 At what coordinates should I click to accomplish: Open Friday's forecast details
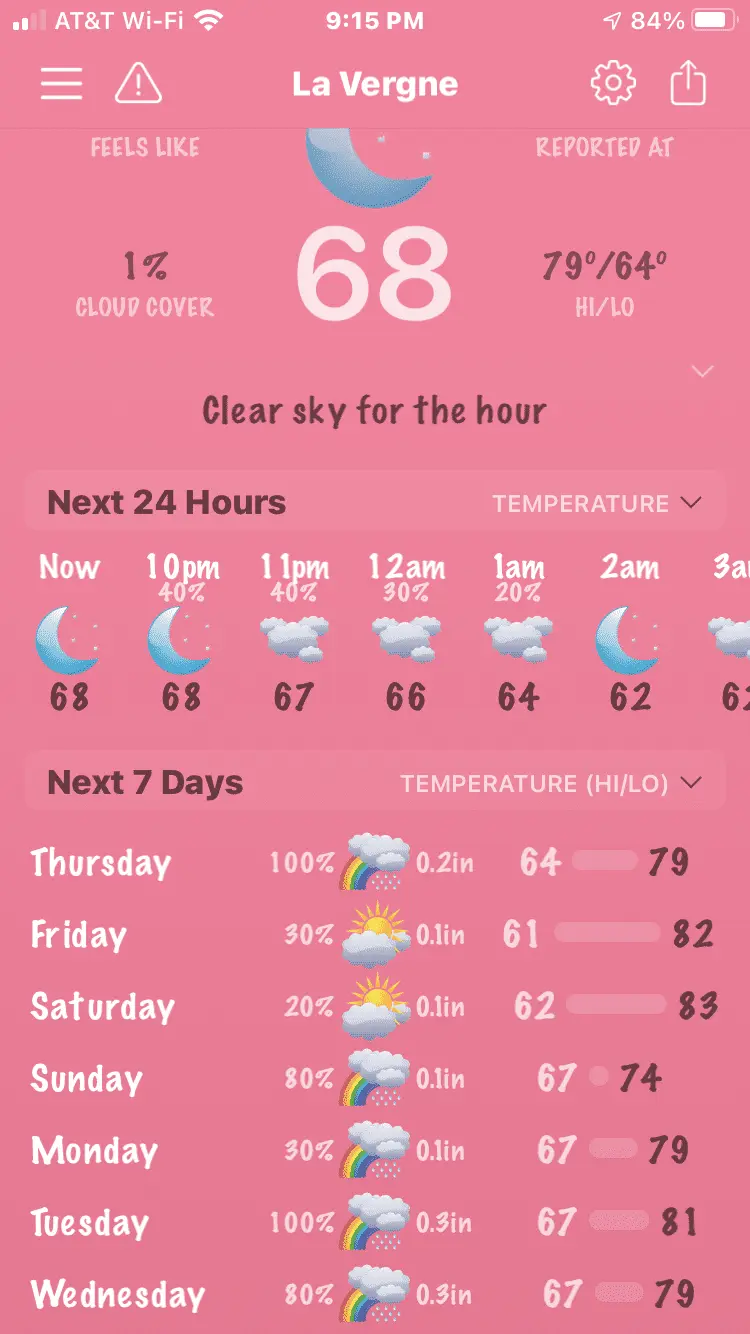click(x=374, y=935)
